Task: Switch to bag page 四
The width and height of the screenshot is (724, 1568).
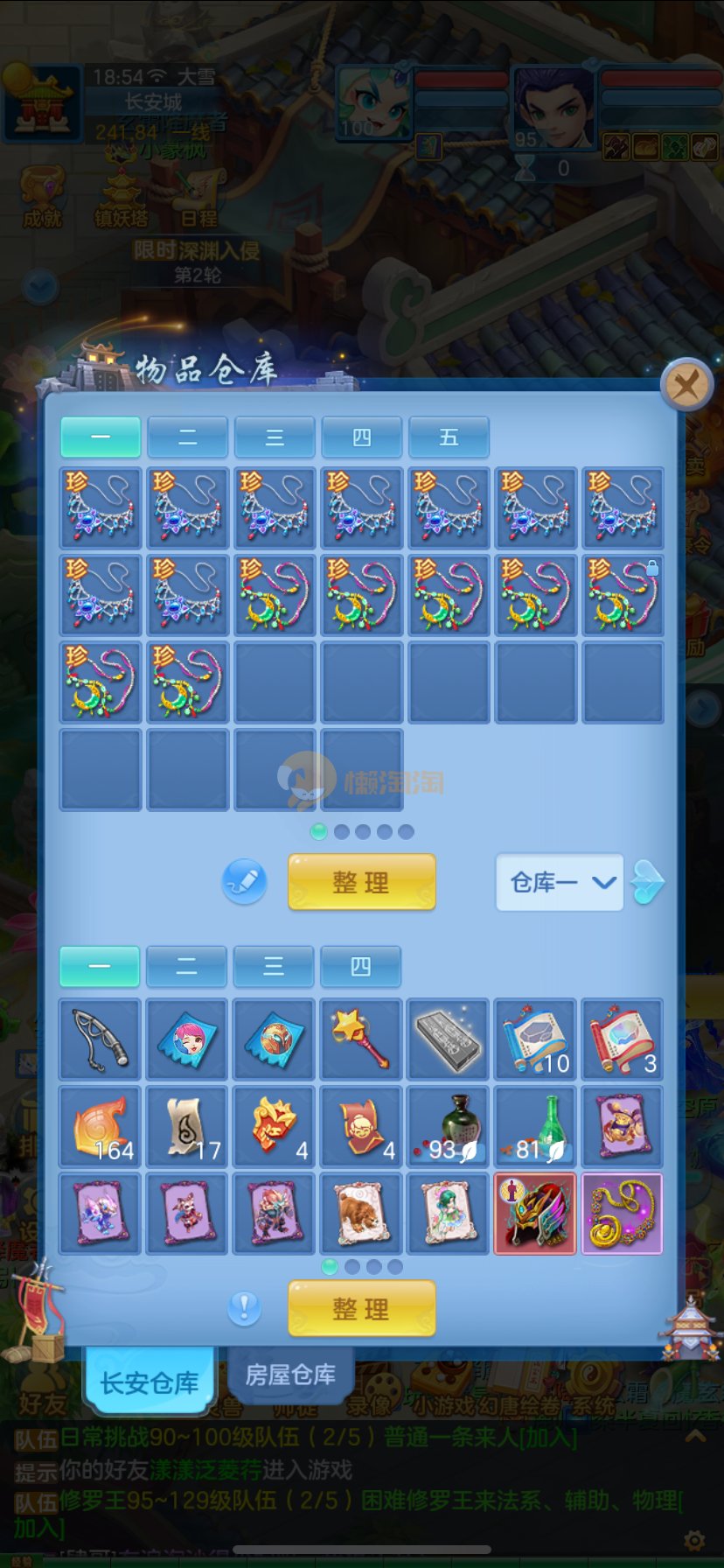Action: coord(360,967)
